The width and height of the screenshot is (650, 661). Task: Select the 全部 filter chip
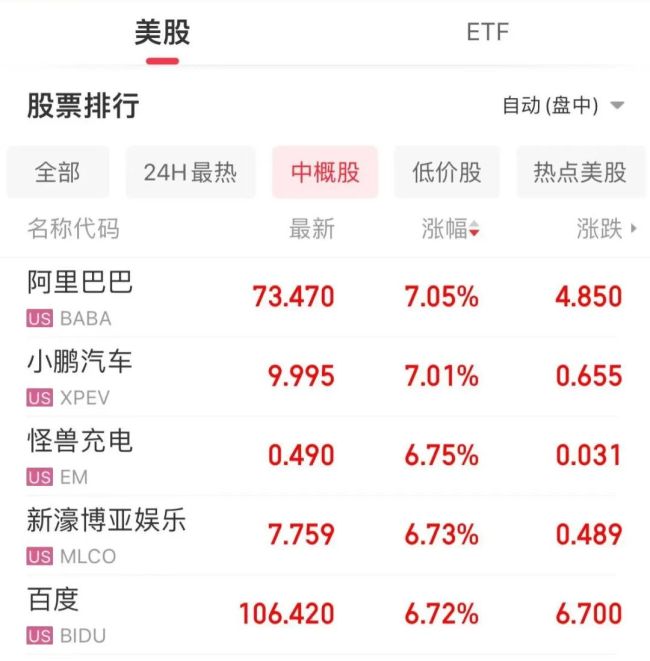58,172
